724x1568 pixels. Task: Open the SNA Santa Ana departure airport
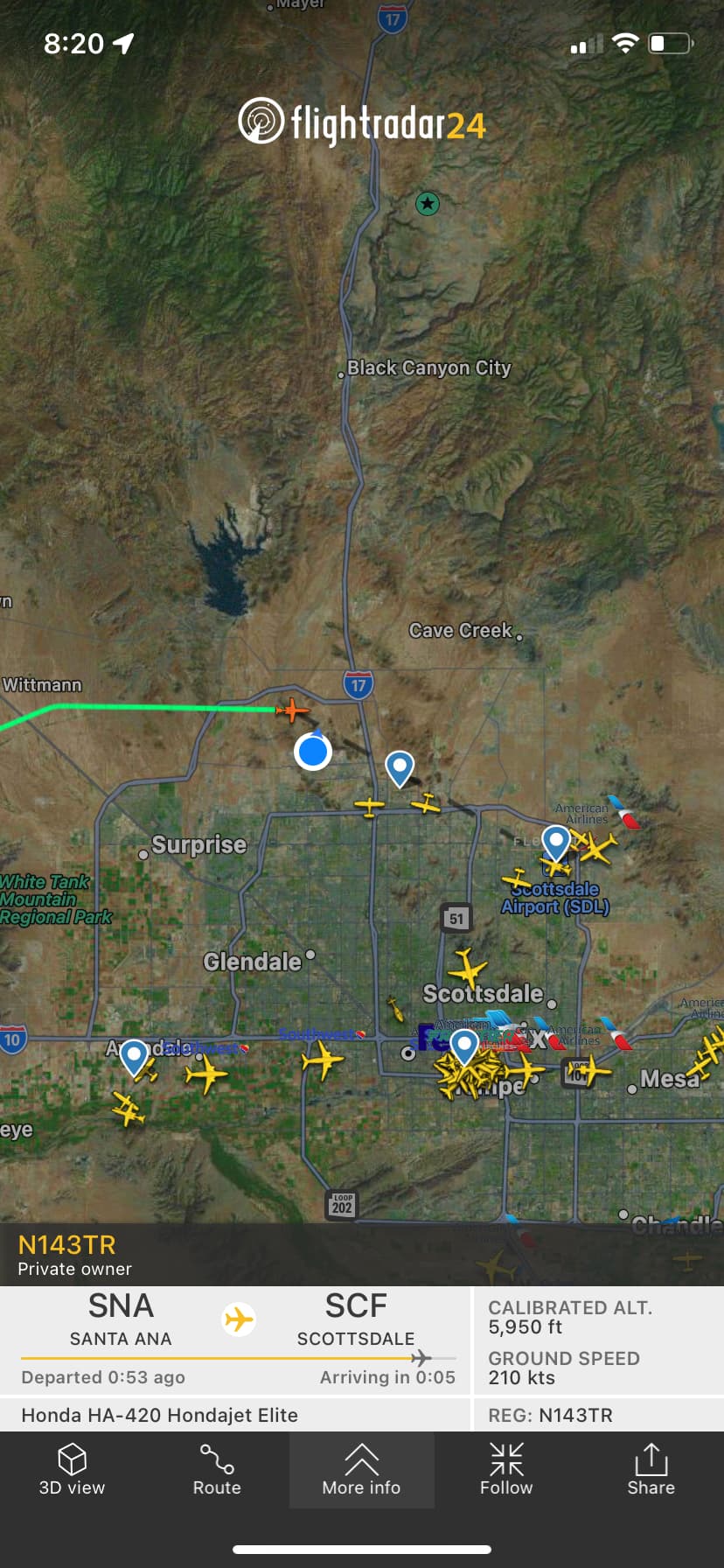121,1319
